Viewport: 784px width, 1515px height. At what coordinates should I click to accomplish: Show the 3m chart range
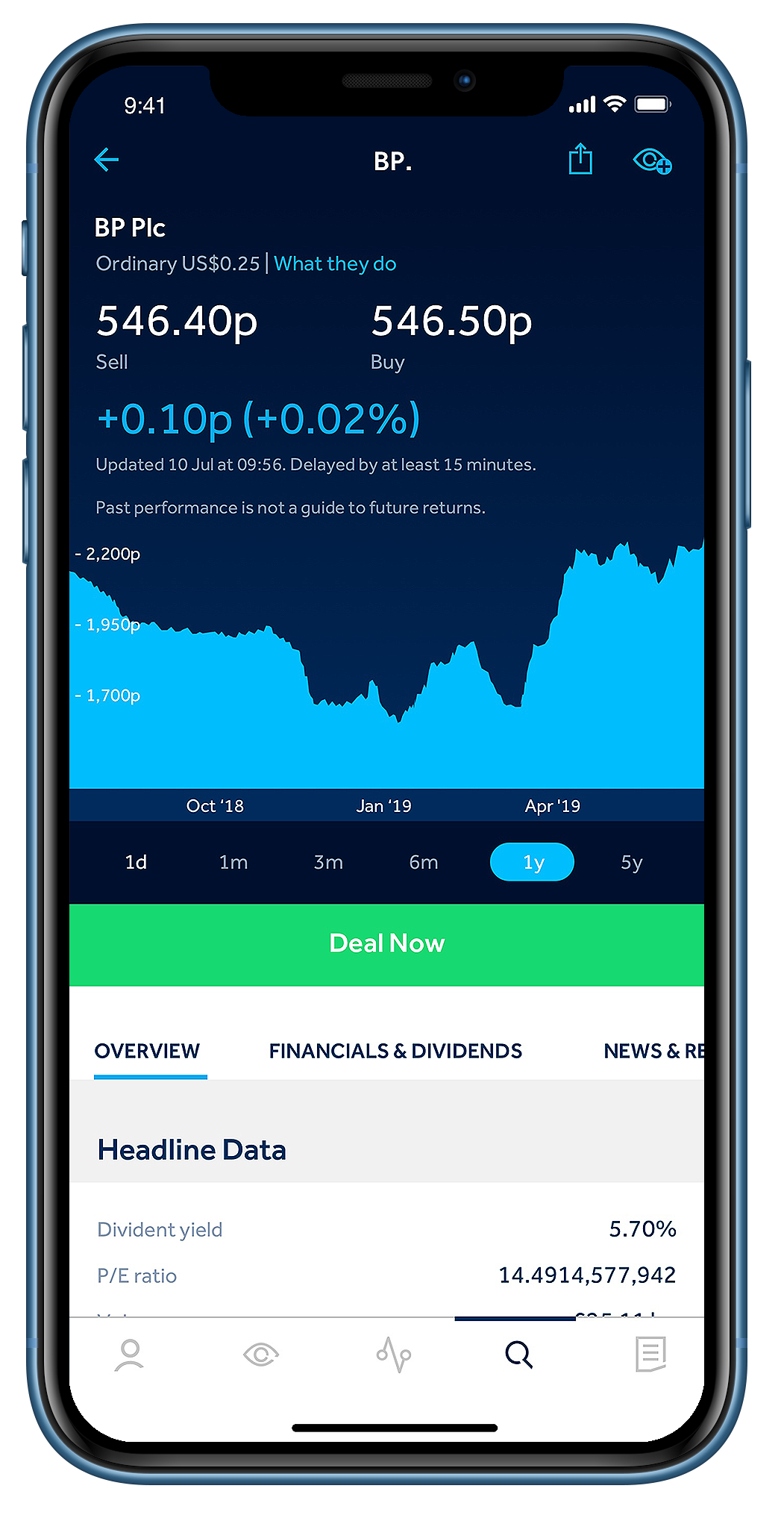(x=328, y=862)
